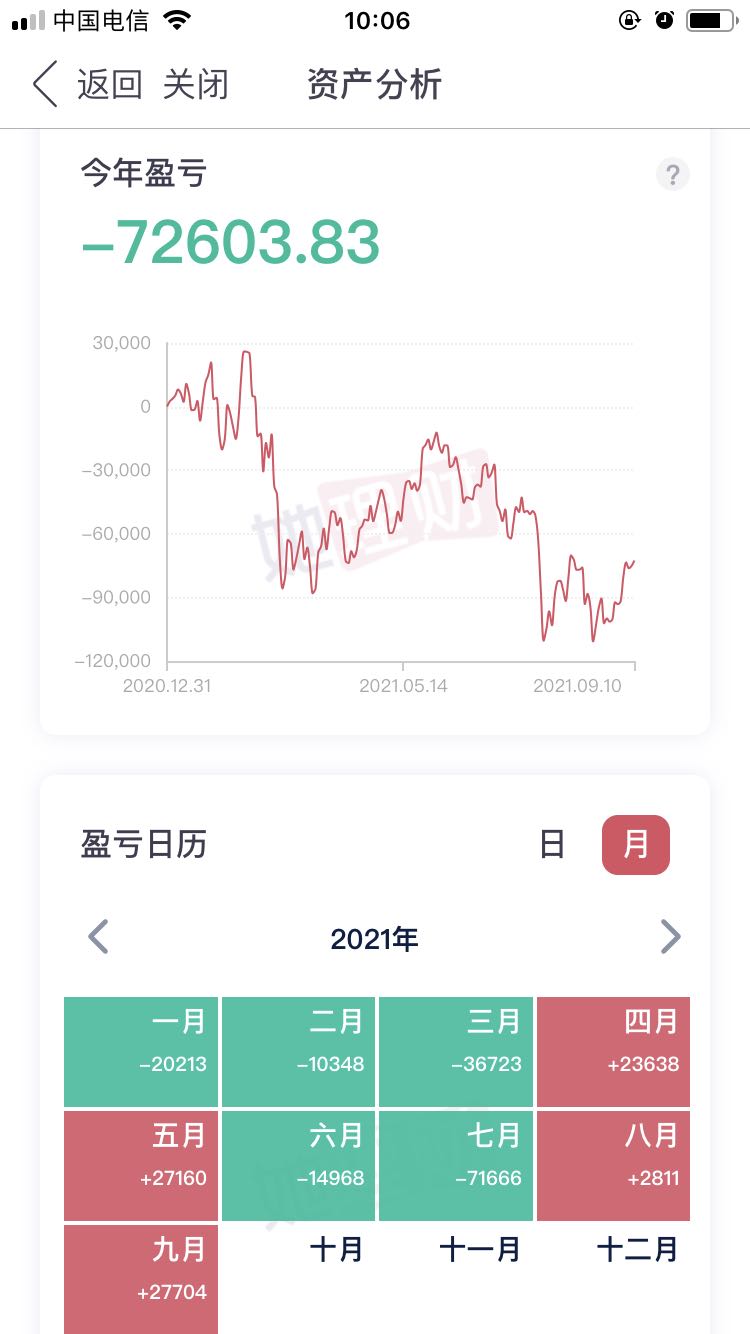750x1334 pixels.
Task: Tap 关闭 to close the page
Action: (196, 85)
